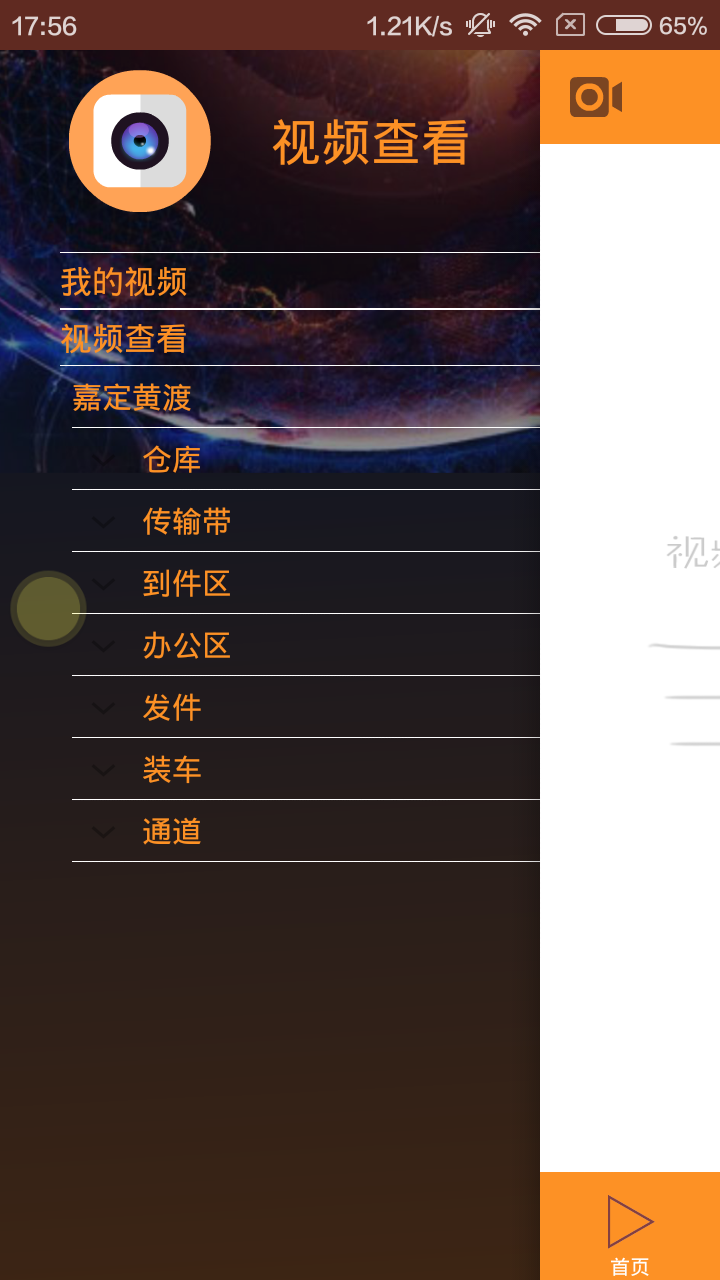720x1280 pixels.
Task: Tap the 首页 button at bottom right
Action: click(628, 1262)
